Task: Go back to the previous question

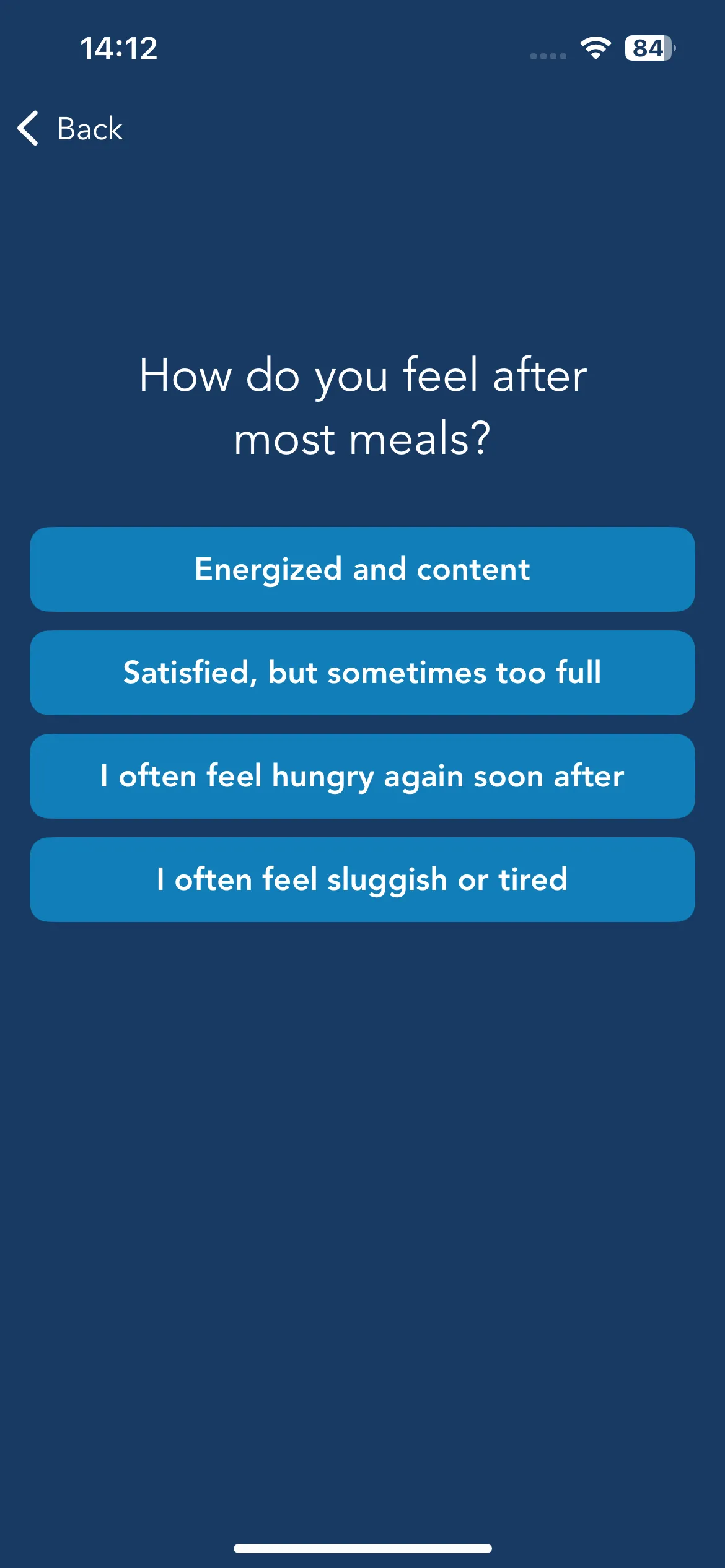Action: coord(70,129)
